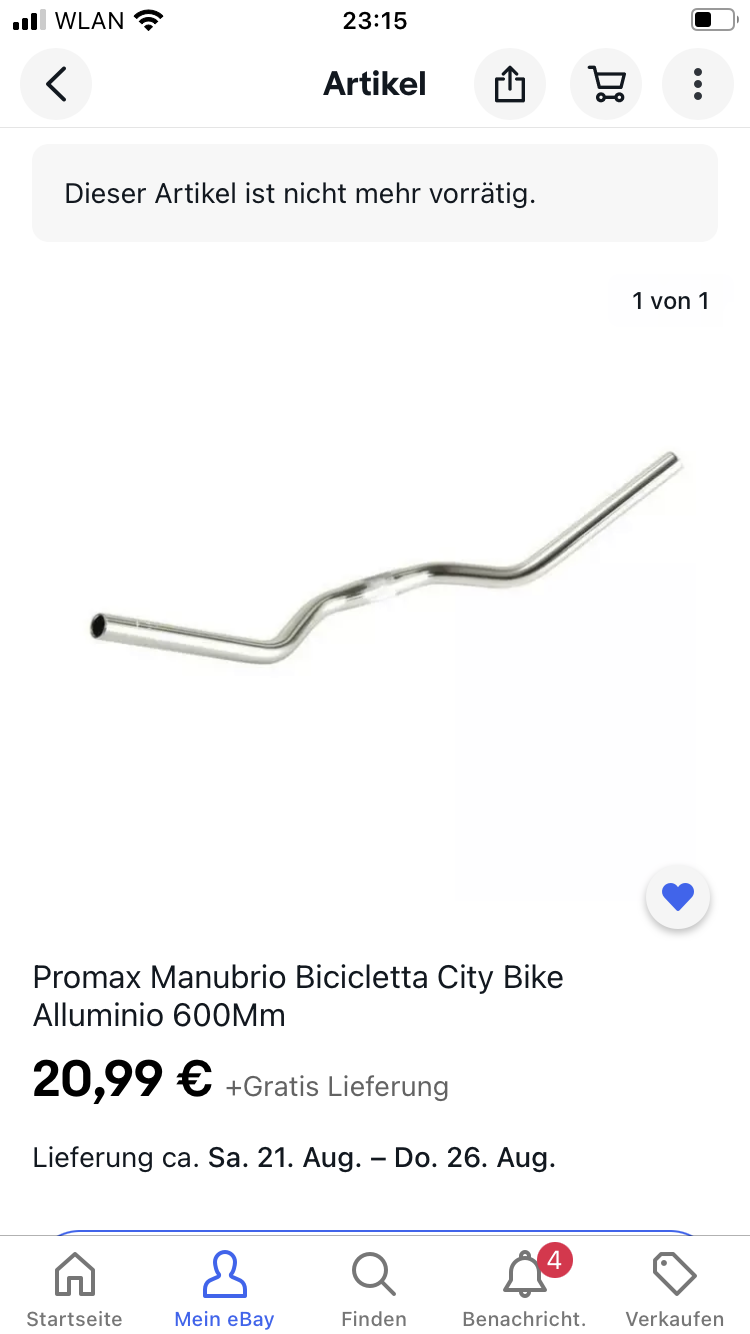
Task: Open the shopping cart
Action: 606,84
